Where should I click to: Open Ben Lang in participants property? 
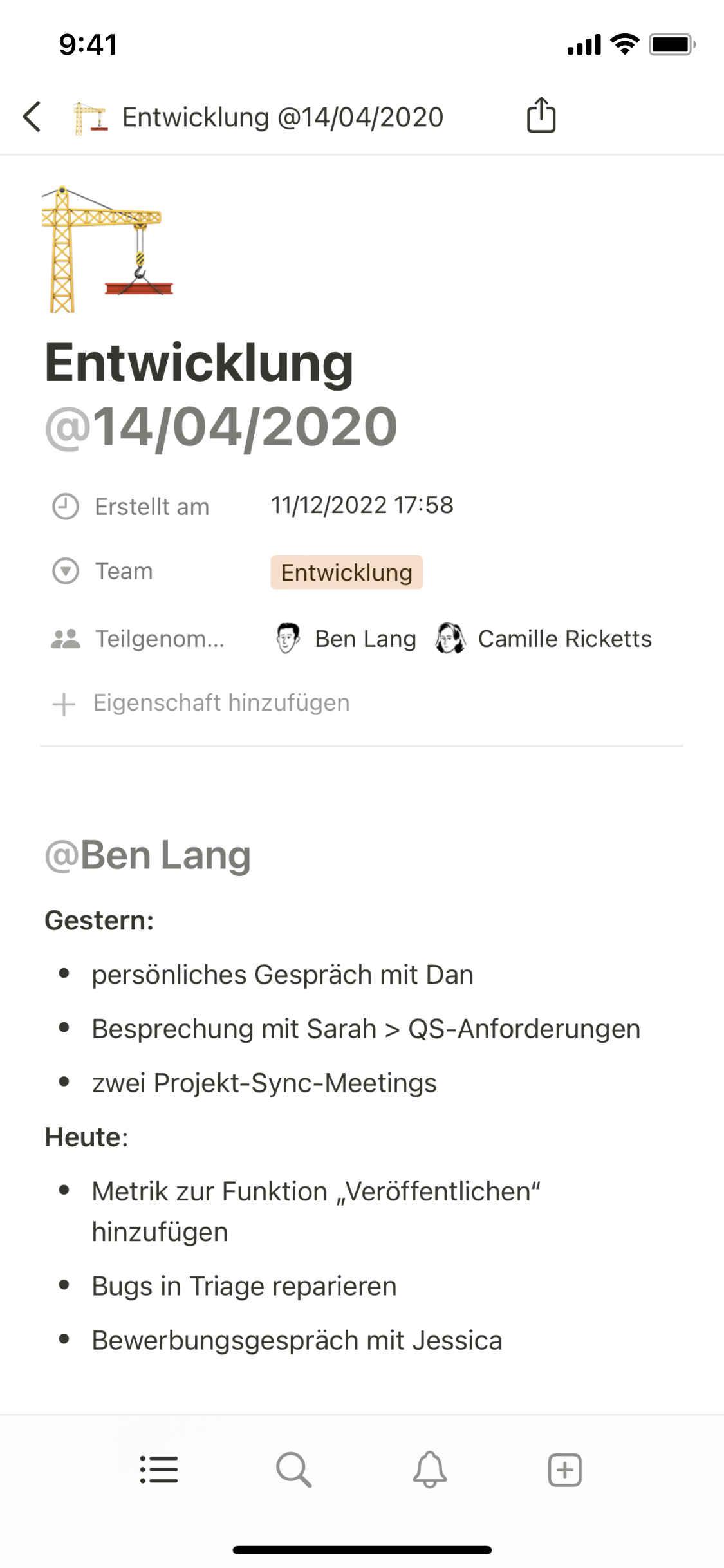coord(346,639)
